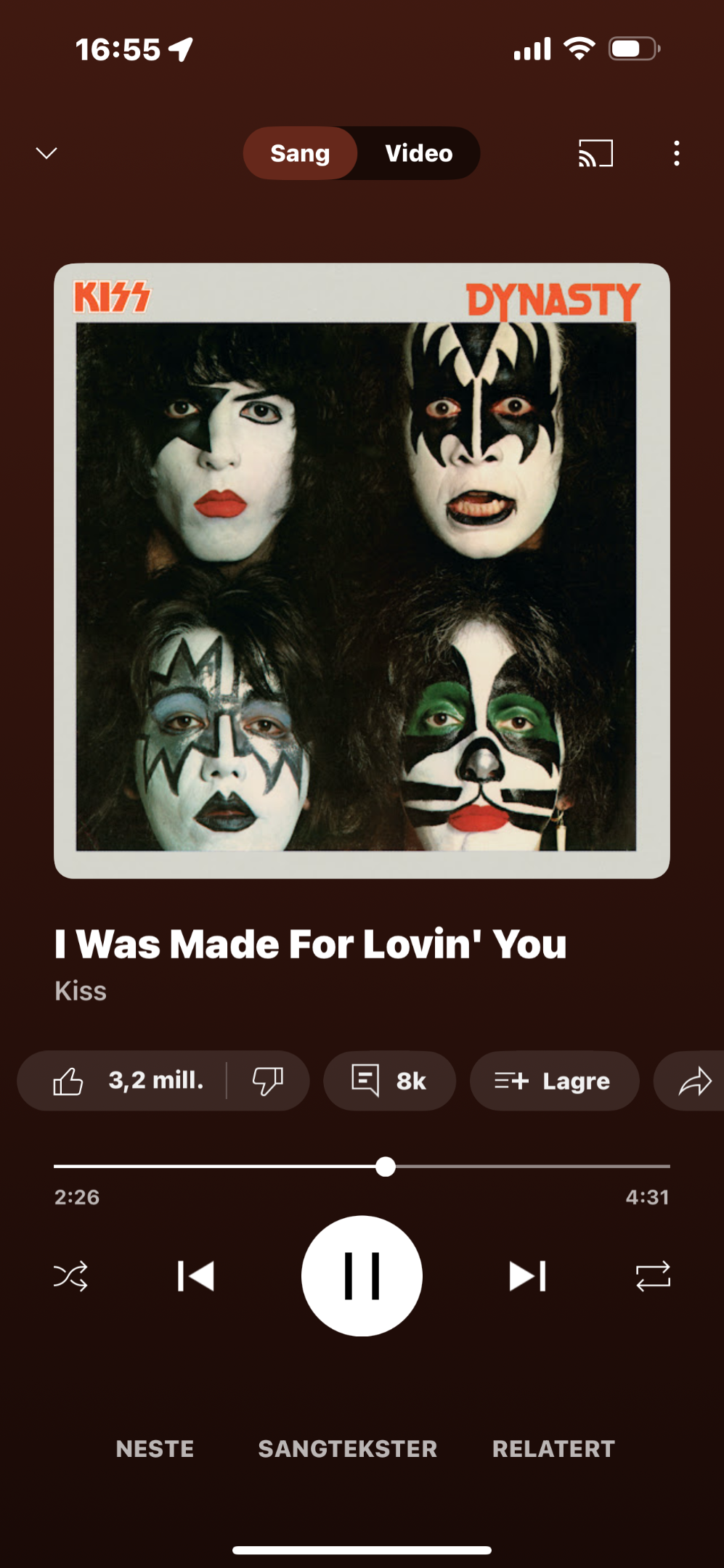Switch to the Video mode
Screen dimensions: 724x1568
pyautogui.click(x=419, y=153)
